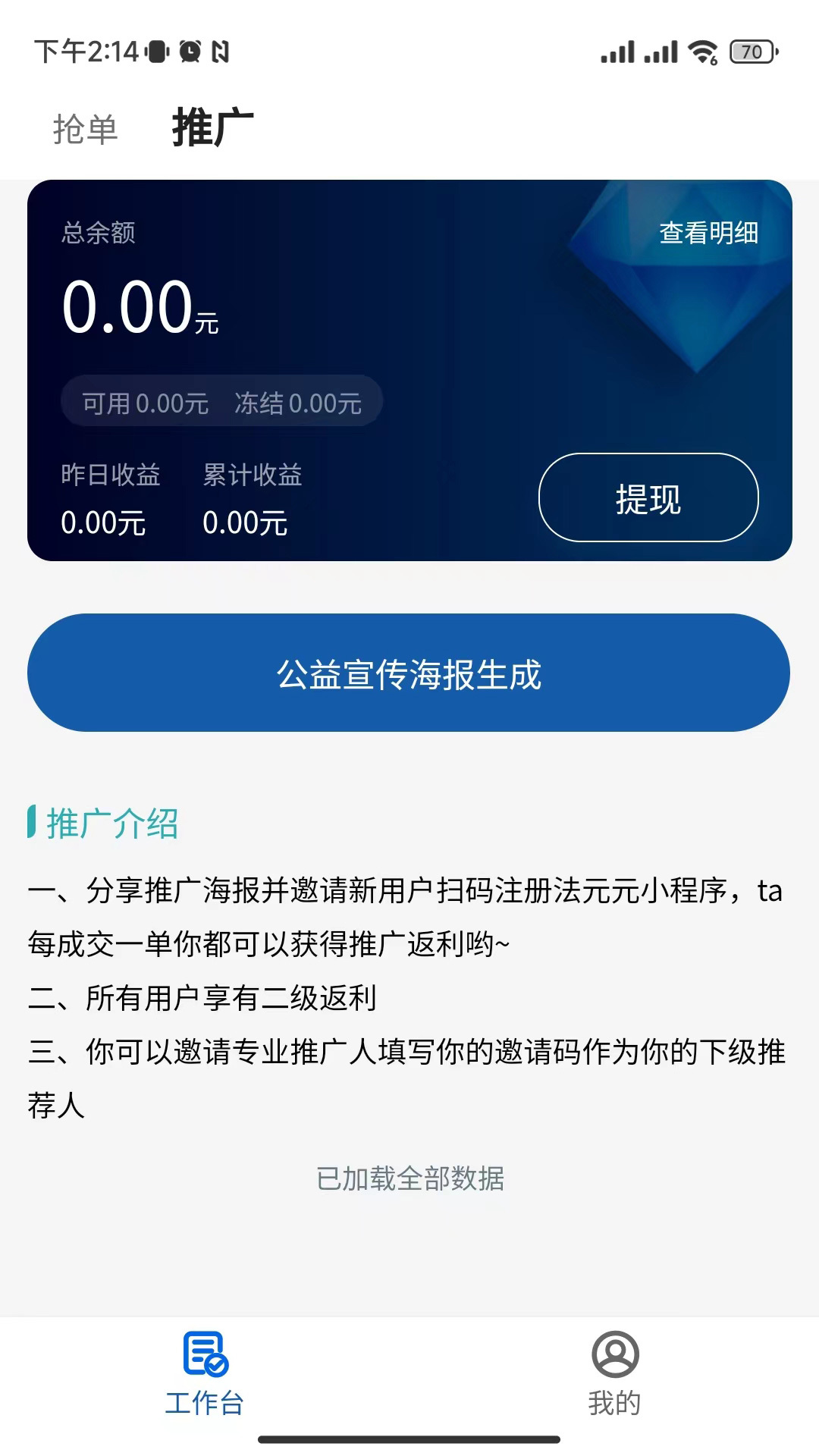Select the 昨日收益 yesterday earnings value
This screenshot has height=1456, width=819.
[x=103, y=522]
